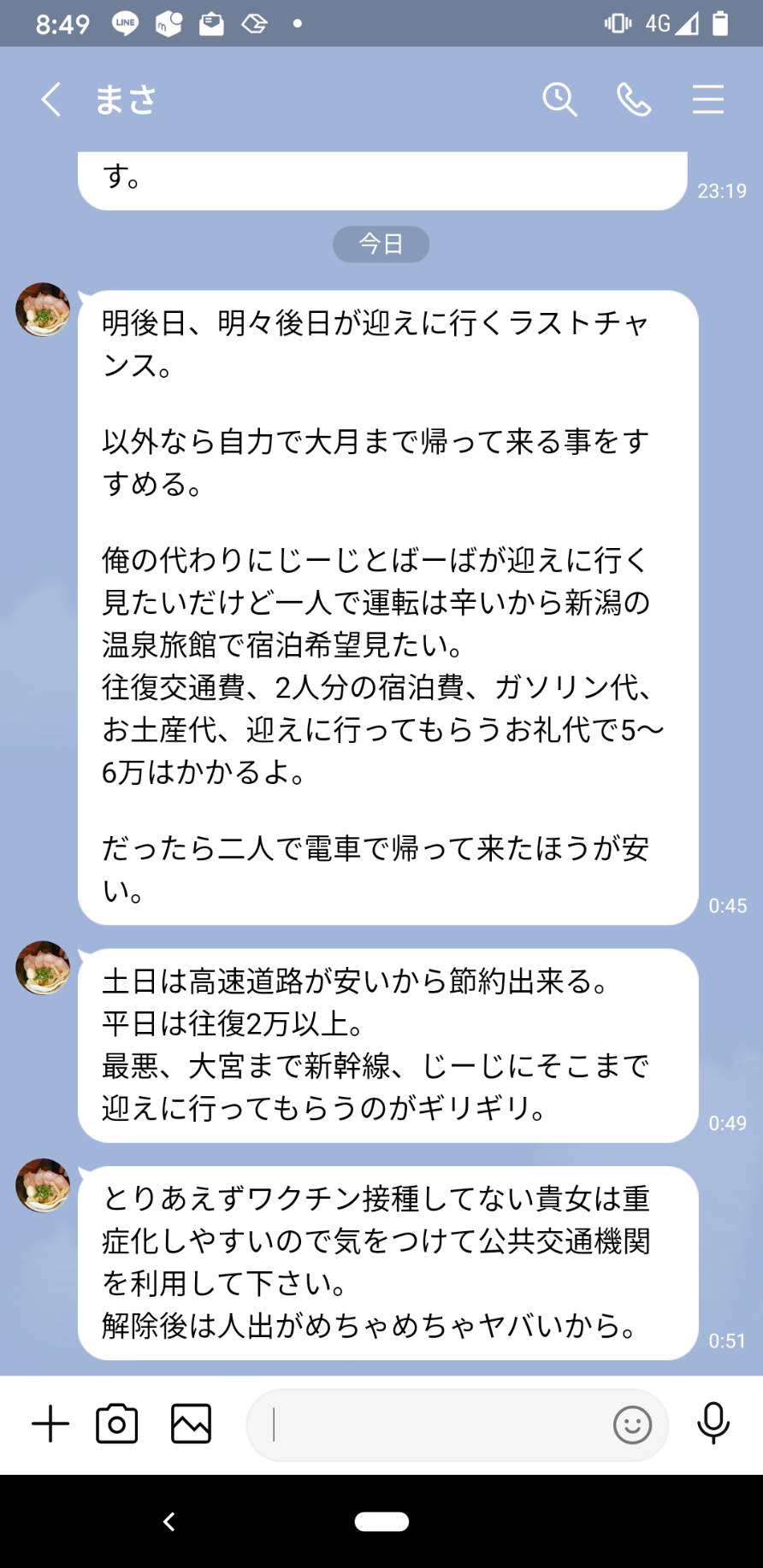Tap the system back arrow

(169, 1522)
